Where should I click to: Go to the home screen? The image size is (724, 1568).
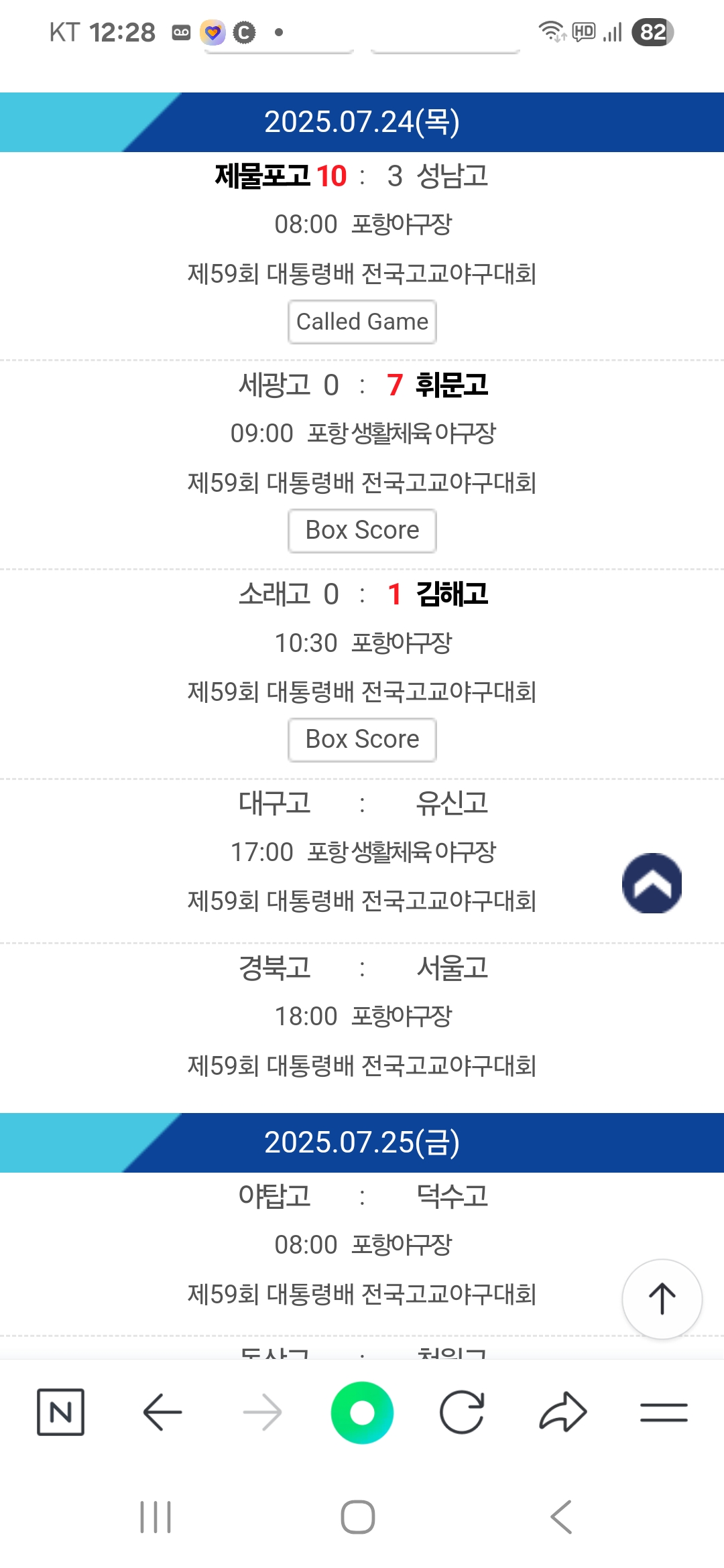click(358, 1517)
